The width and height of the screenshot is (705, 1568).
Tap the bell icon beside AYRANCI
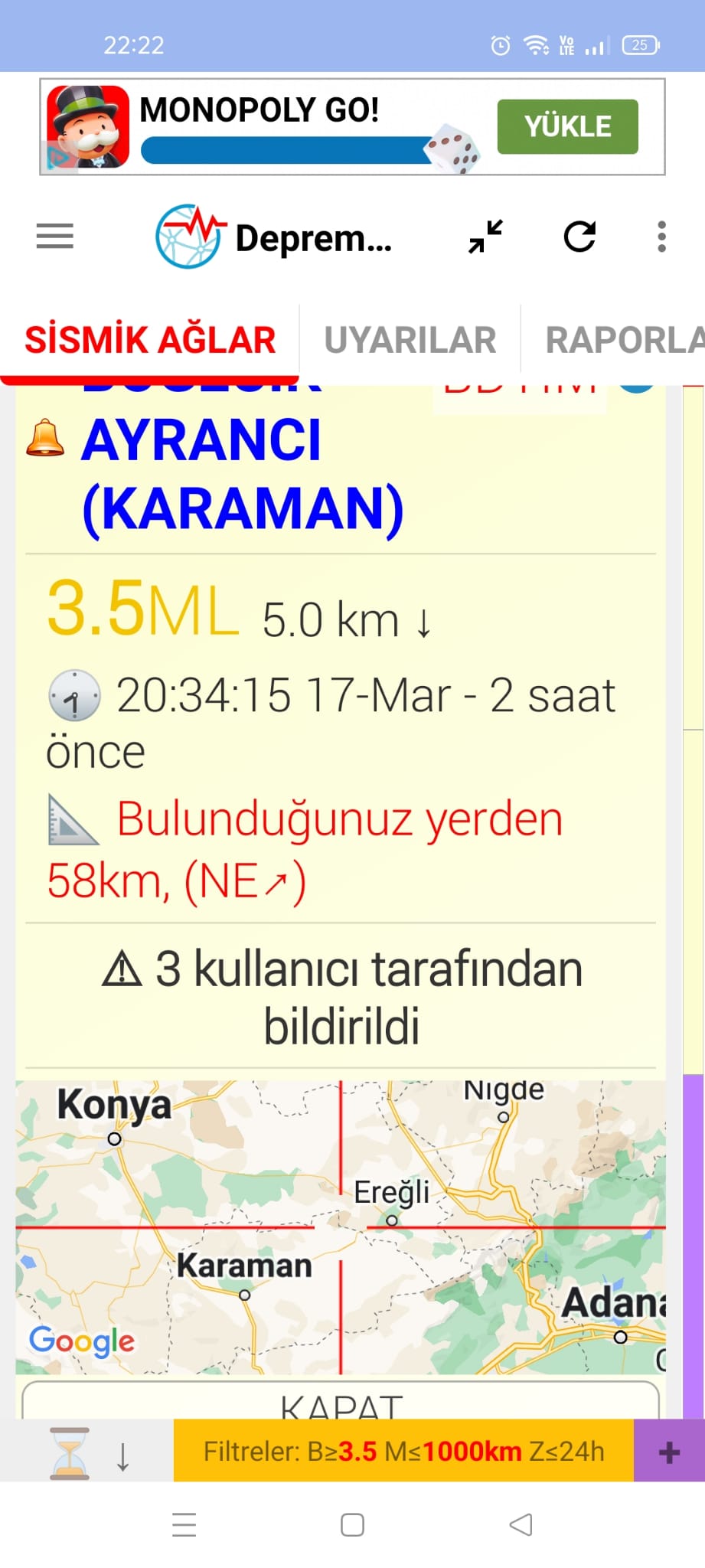tap(45, 439)
